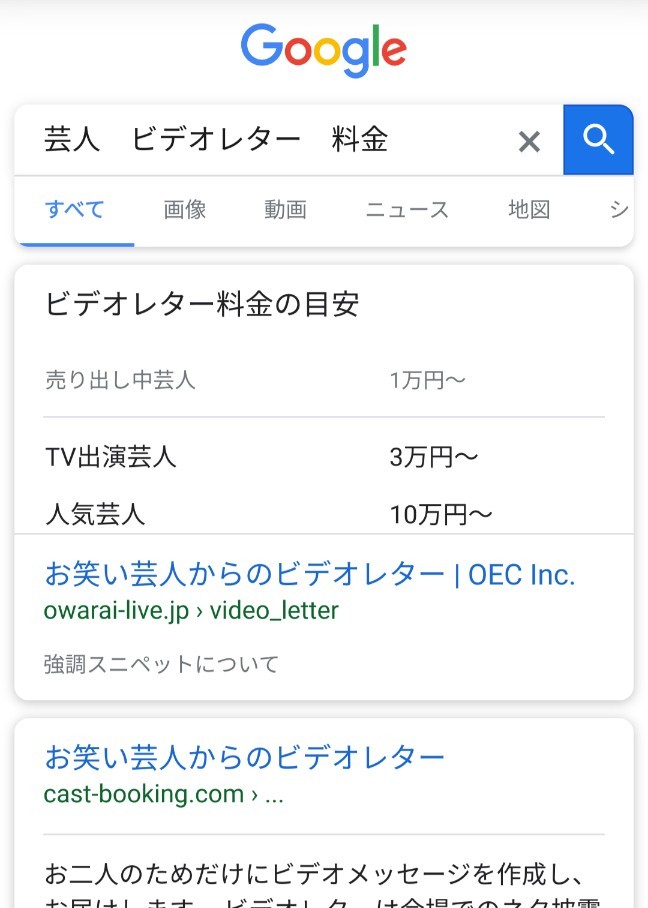
Task: Switch to the 動画 tab
Action: [285, 210]
